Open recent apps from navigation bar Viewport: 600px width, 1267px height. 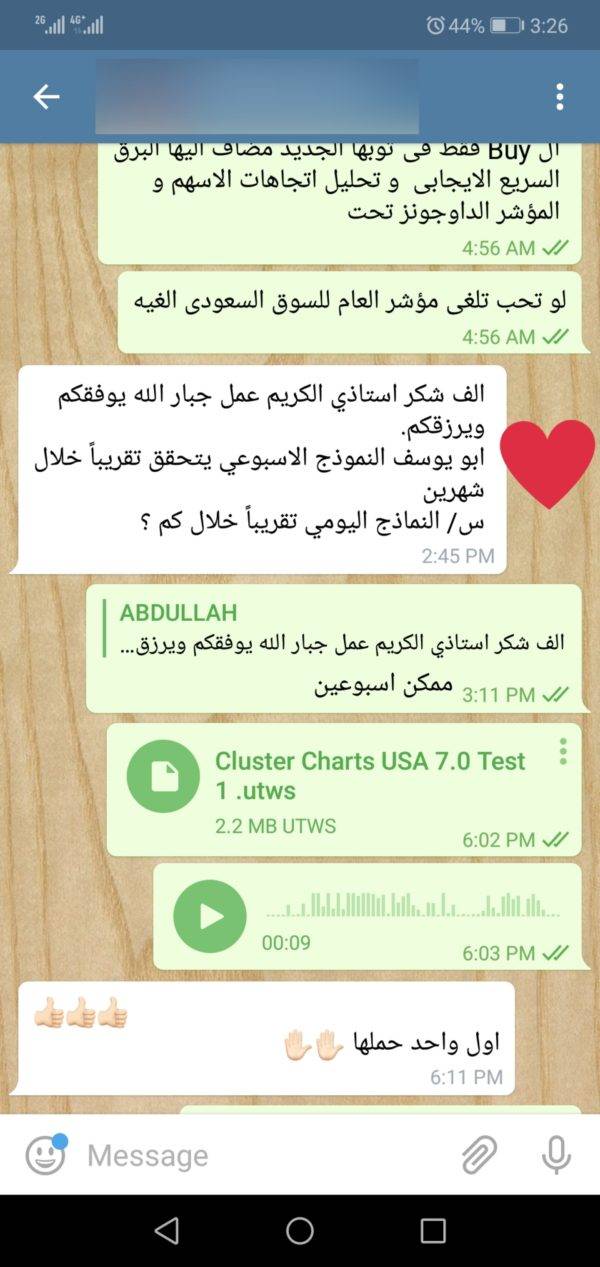tap(432, 1231)
